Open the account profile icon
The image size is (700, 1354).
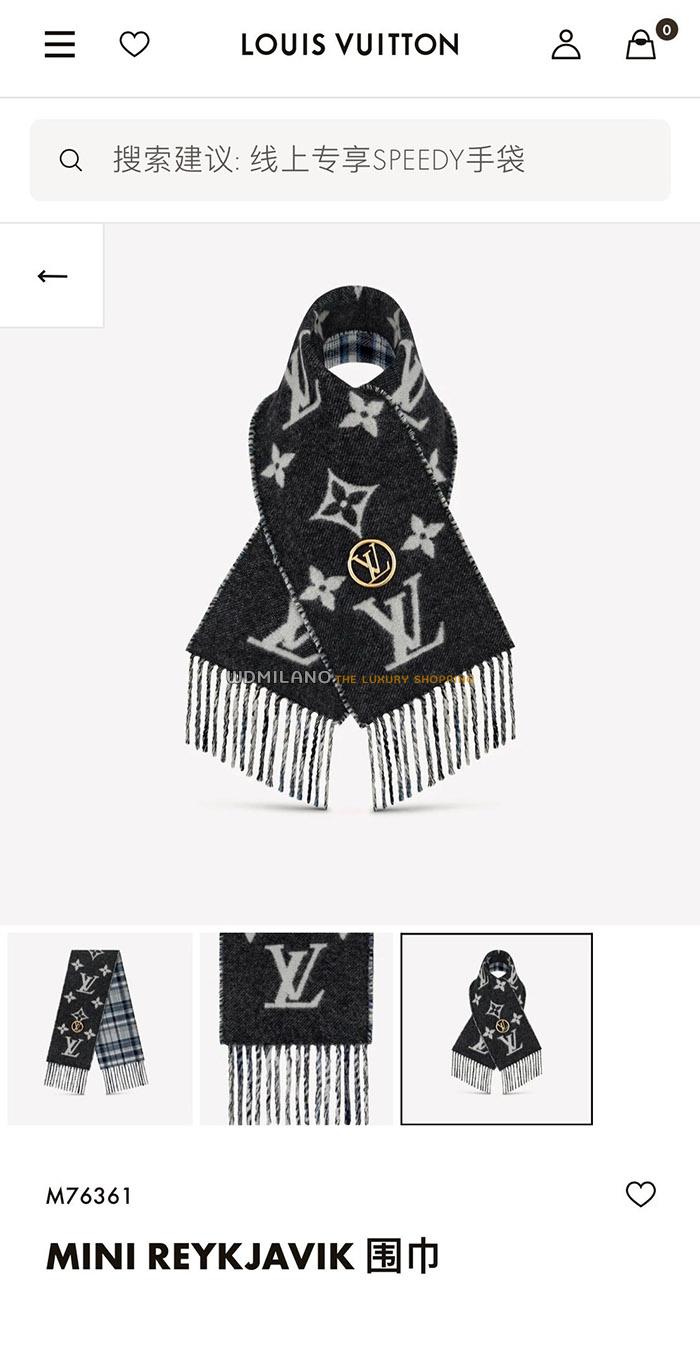pyautogui.click(x=566, y=44)
